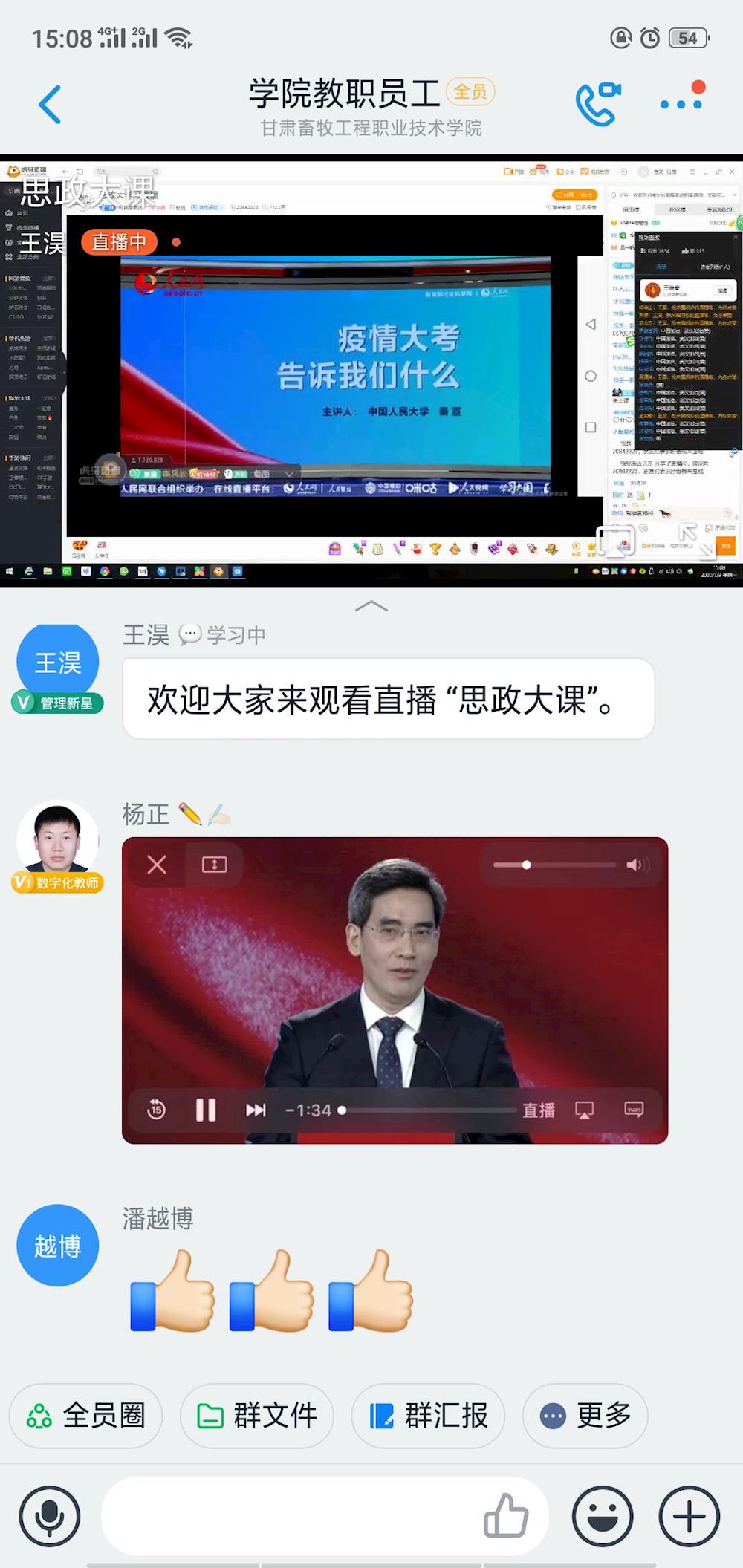Collapse the live stream panel with the chevron
Viewport: 743px width, 1568px height.
pos(371,606)
